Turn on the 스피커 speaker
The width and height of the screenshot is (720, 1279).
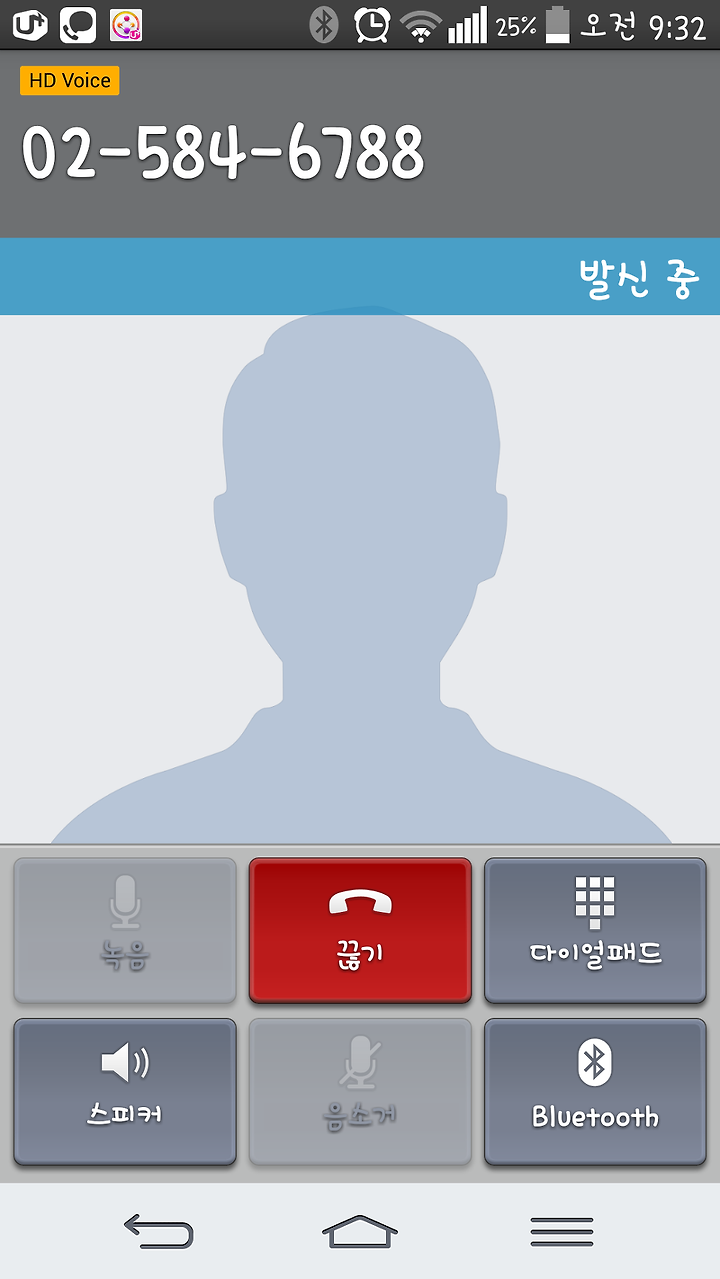[125, 1092]
